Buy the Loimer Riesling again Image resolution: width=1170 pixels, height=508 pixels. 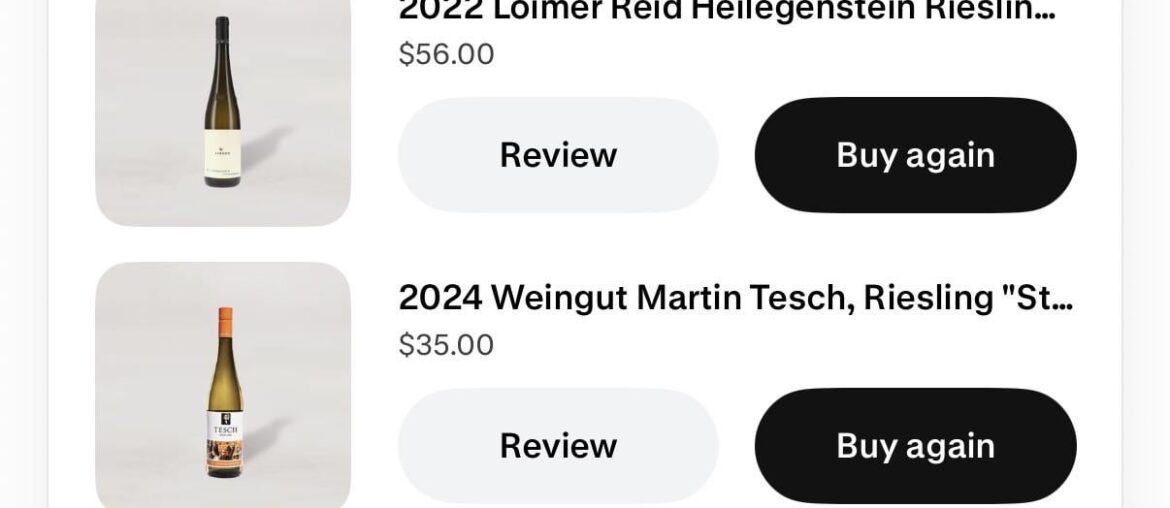(915, 155)
